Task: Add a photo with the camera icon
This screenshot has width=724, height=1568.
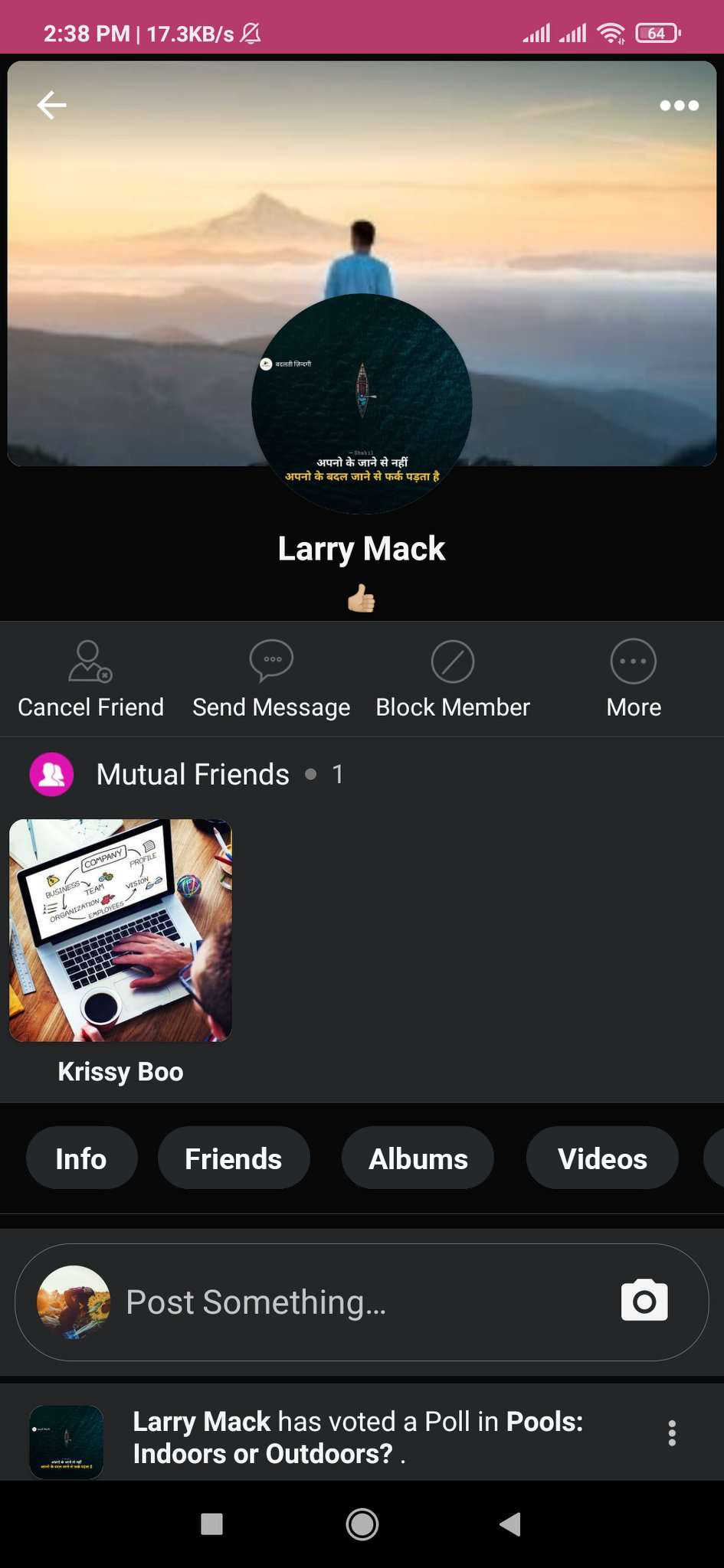Action: pyautogui.click(x=644, y=1301)
